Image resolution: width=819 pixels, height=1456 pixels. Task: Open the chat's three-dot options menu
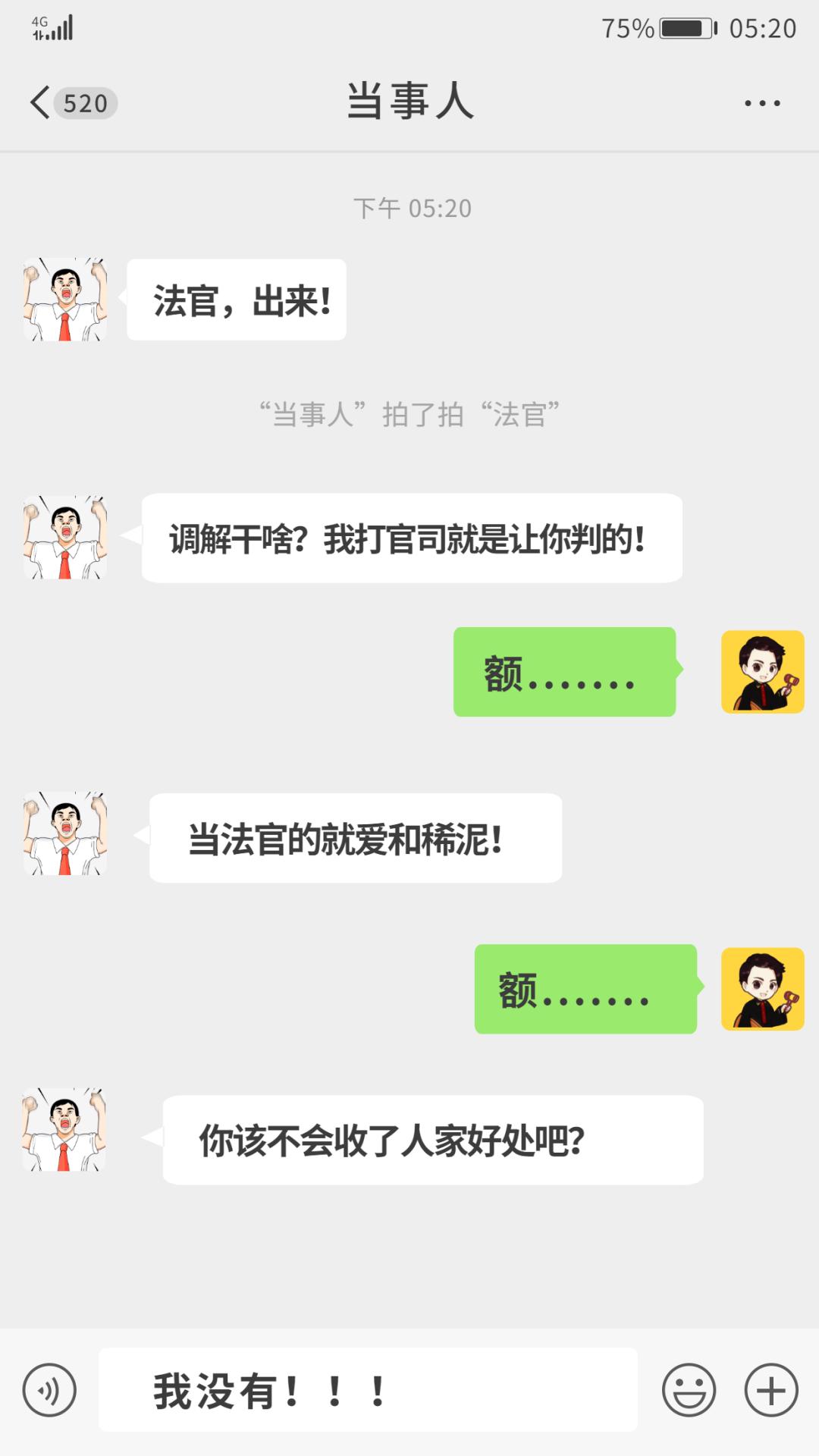click(761, 103)
